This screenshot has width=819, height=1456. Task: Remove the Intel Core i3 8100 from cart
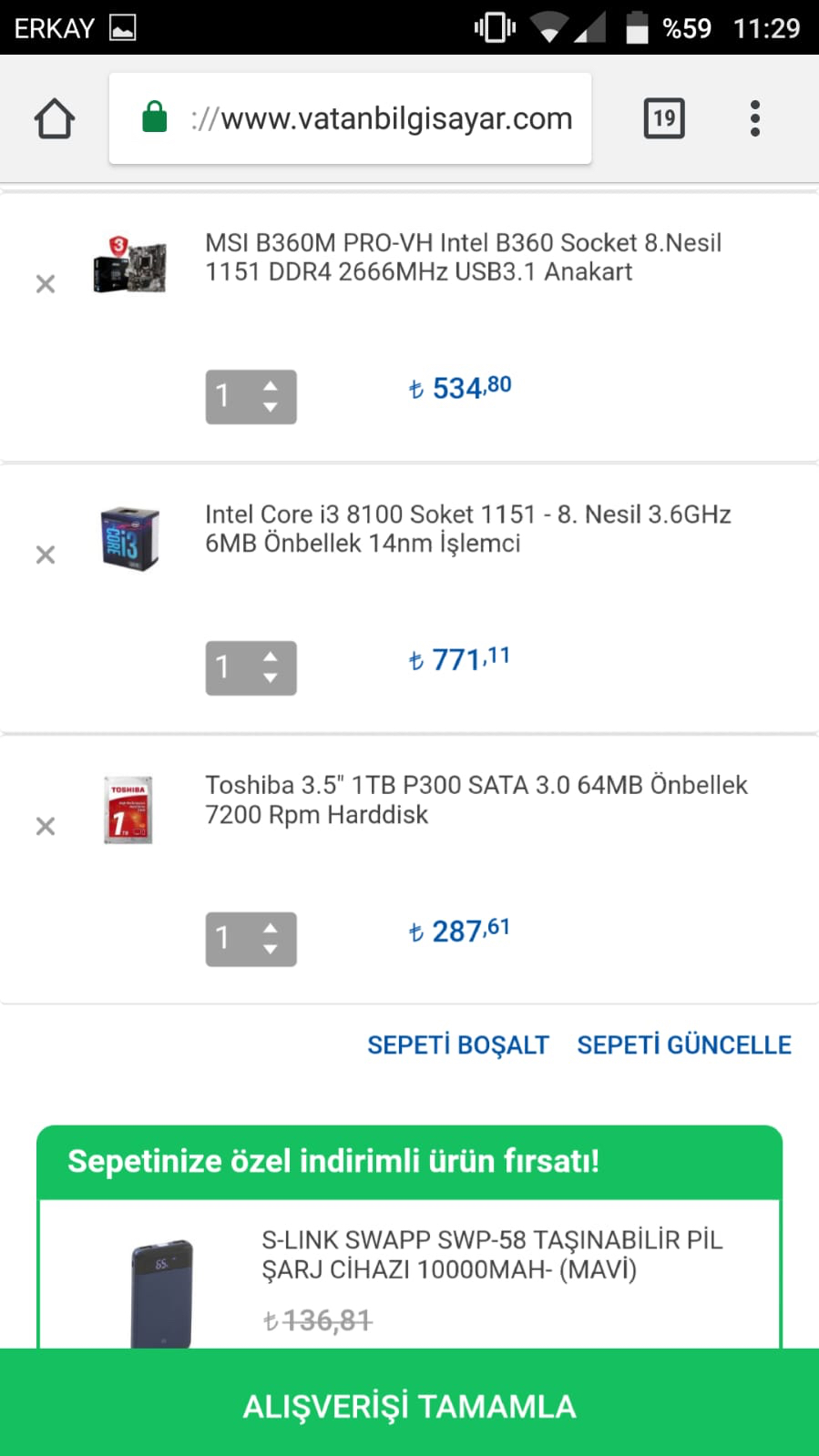coord(46,555)
